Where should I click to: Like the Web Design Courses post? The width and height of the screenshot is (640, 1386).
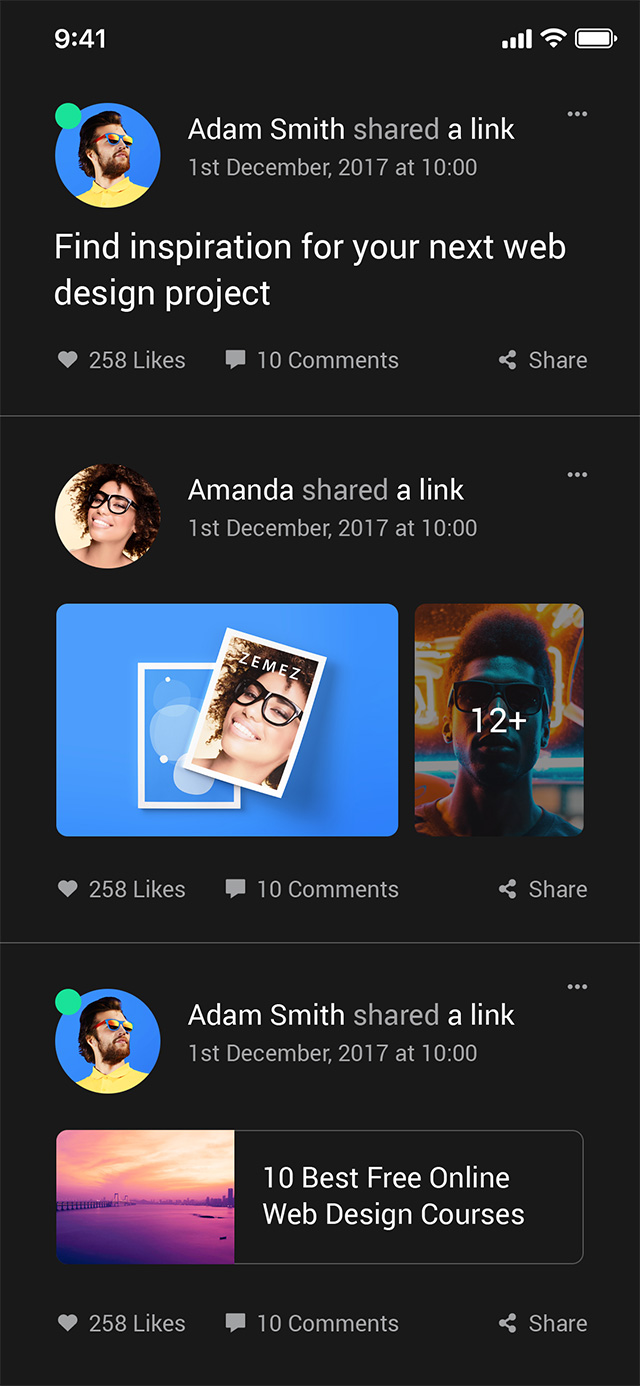tap(122, 1323)
